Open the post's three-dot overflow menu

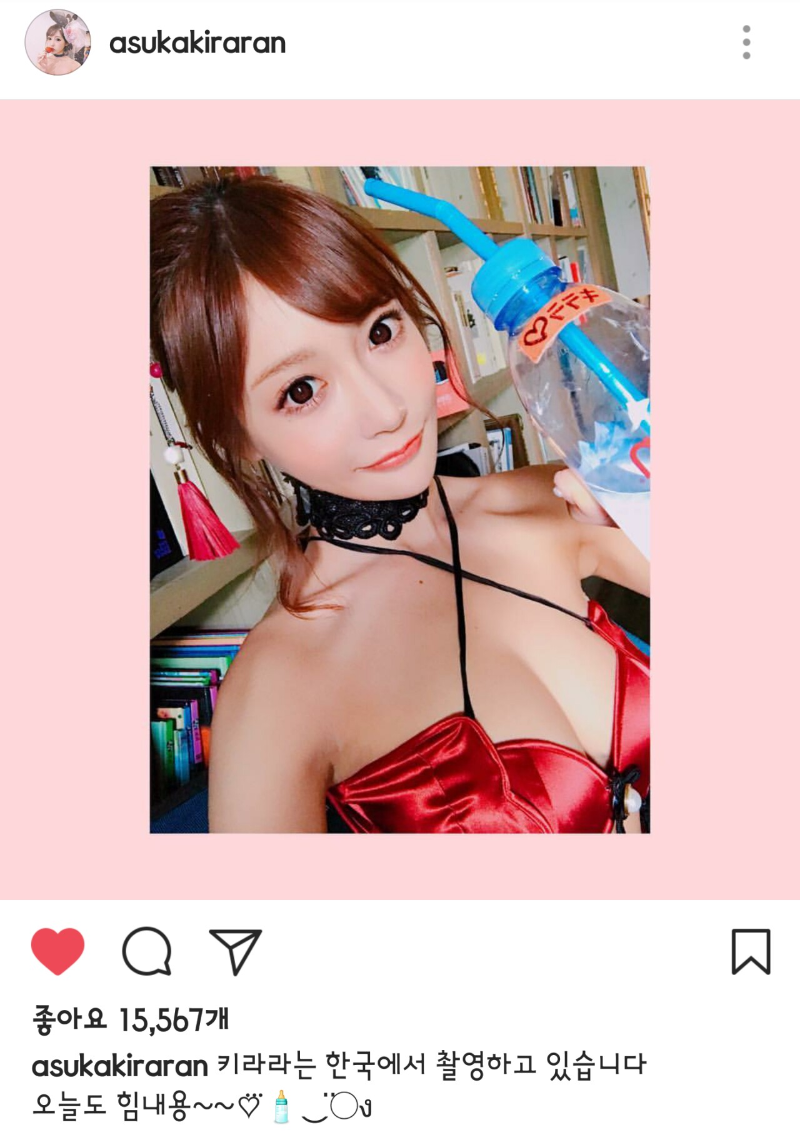pos(746,43)
